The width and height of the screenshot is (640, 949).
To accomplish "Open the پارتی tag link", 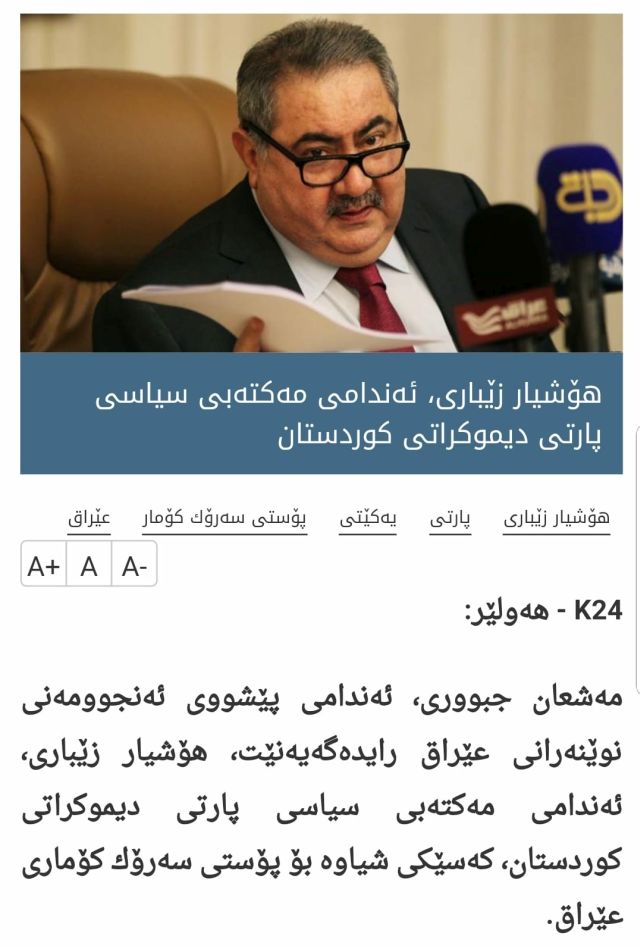I will (x=450, y=519).
